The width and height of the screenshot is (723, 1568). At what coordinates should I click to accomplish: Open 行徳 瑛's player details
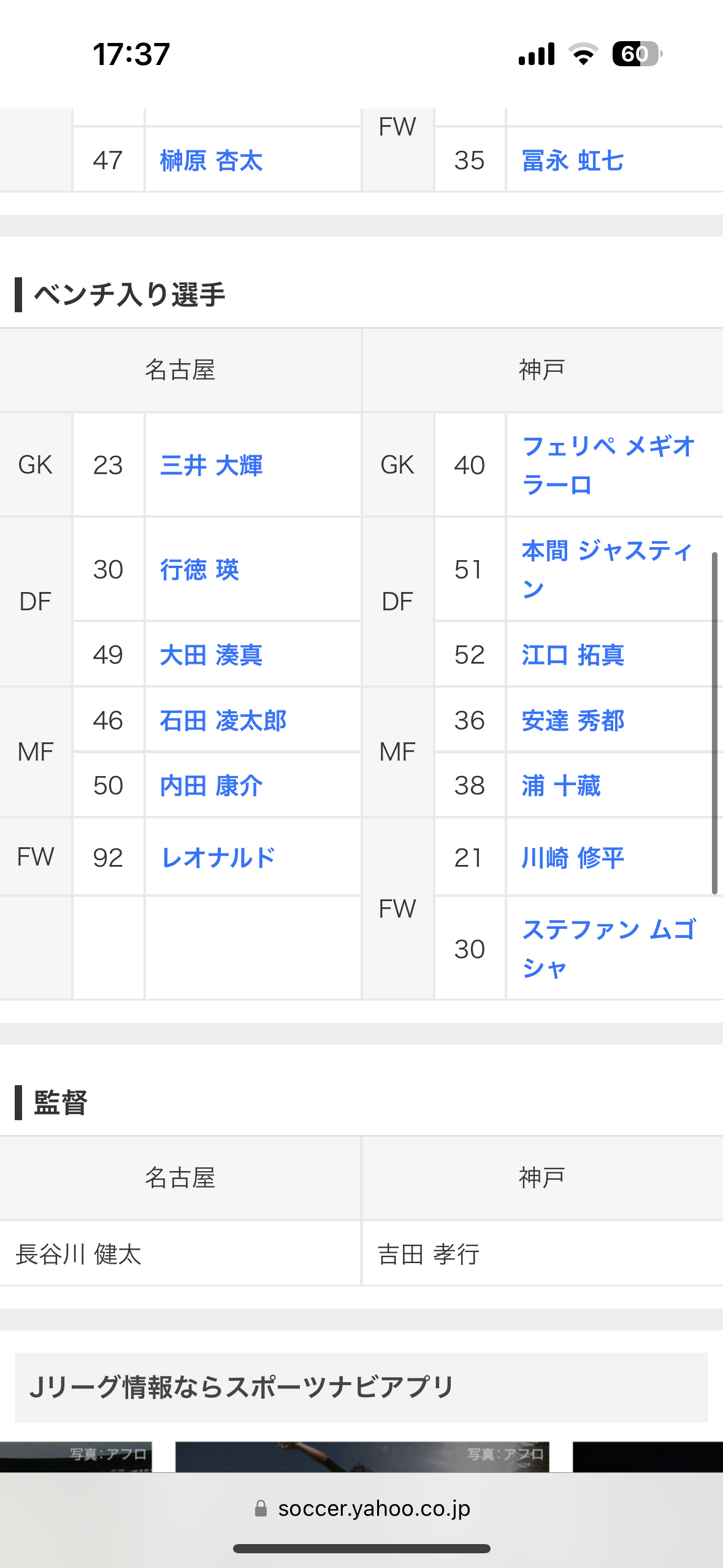pyautogui.click(x=199, y=569)
